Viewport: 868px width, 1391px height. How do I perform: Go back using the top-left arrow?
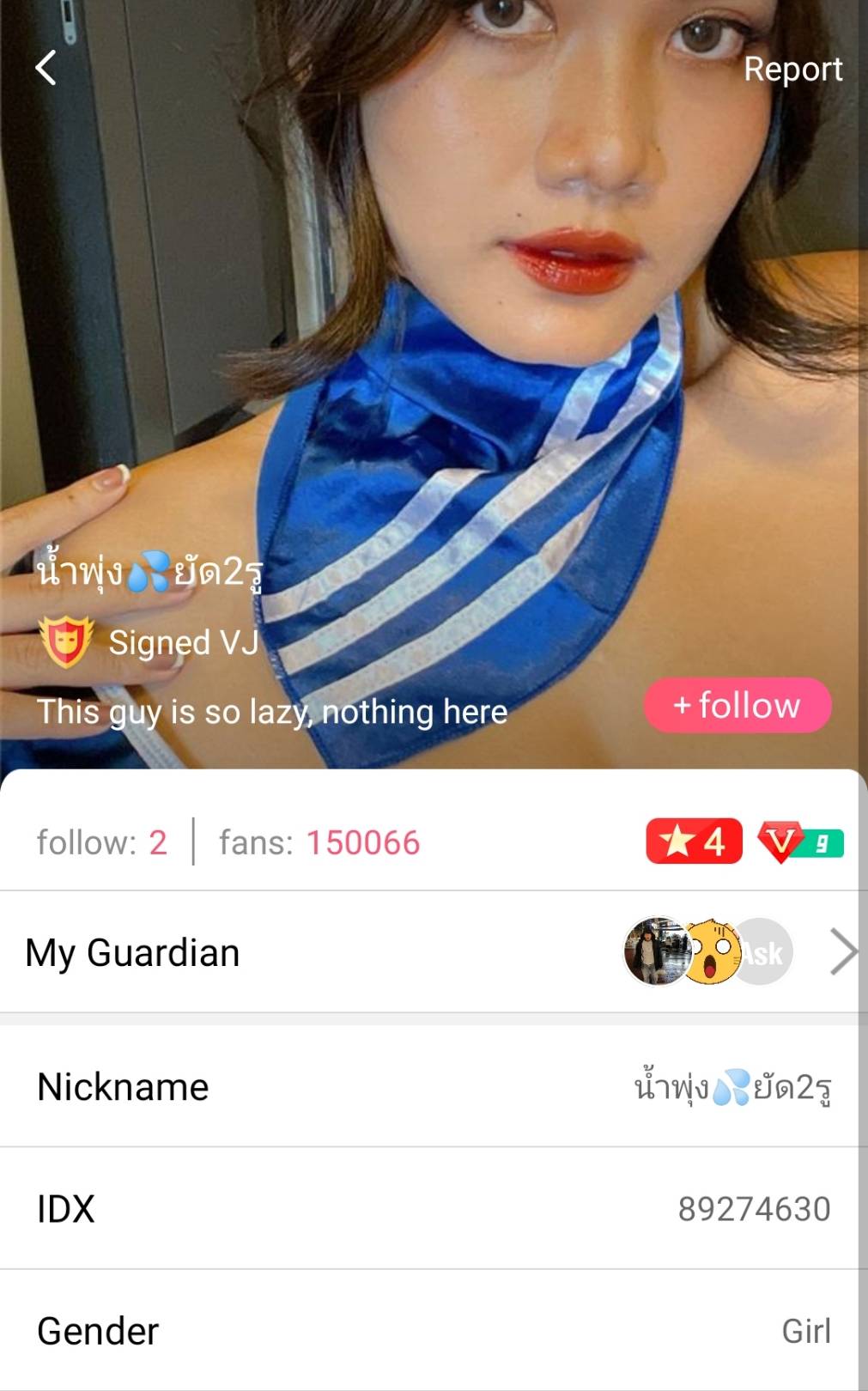coord(46,68)
